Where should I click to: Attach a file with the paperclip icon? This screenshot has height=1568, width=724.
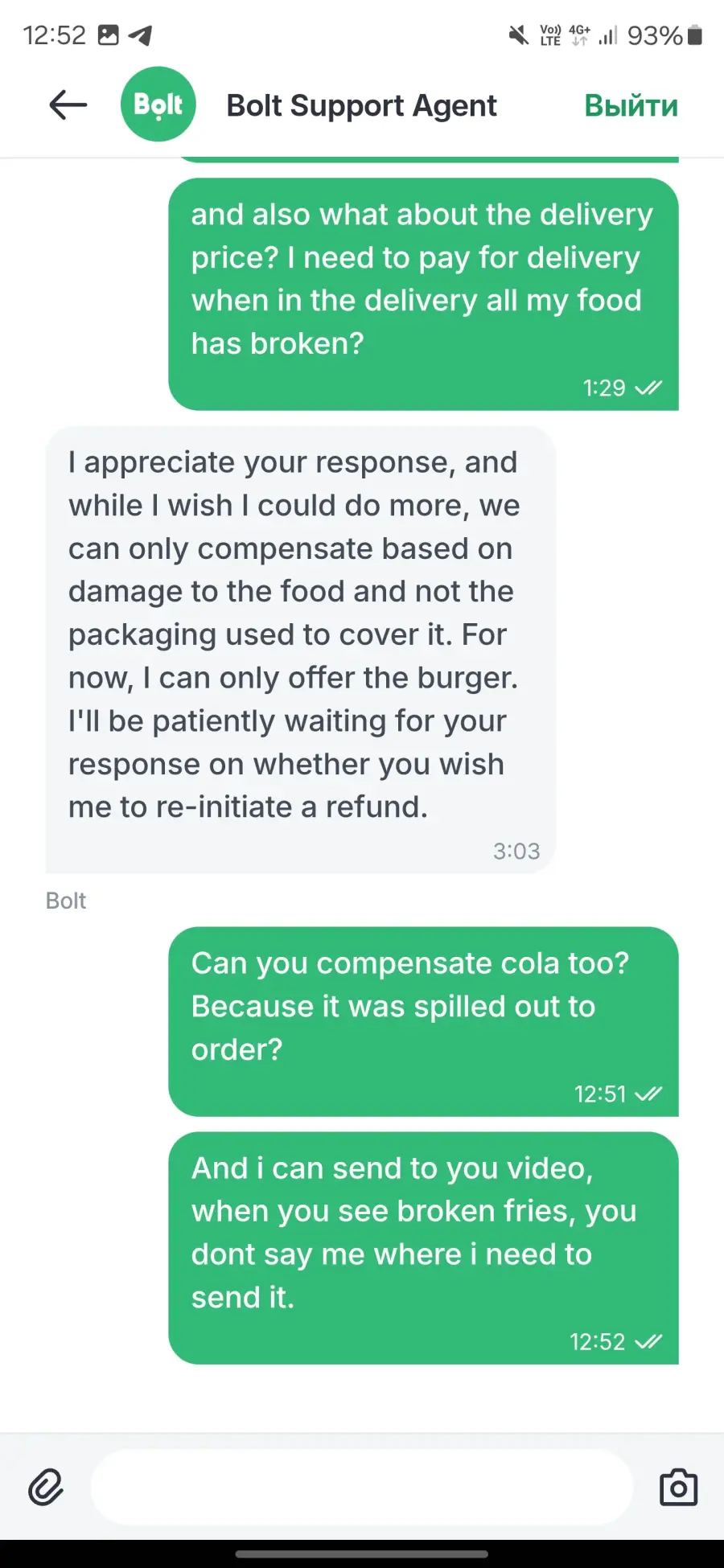coord(46,1487)
